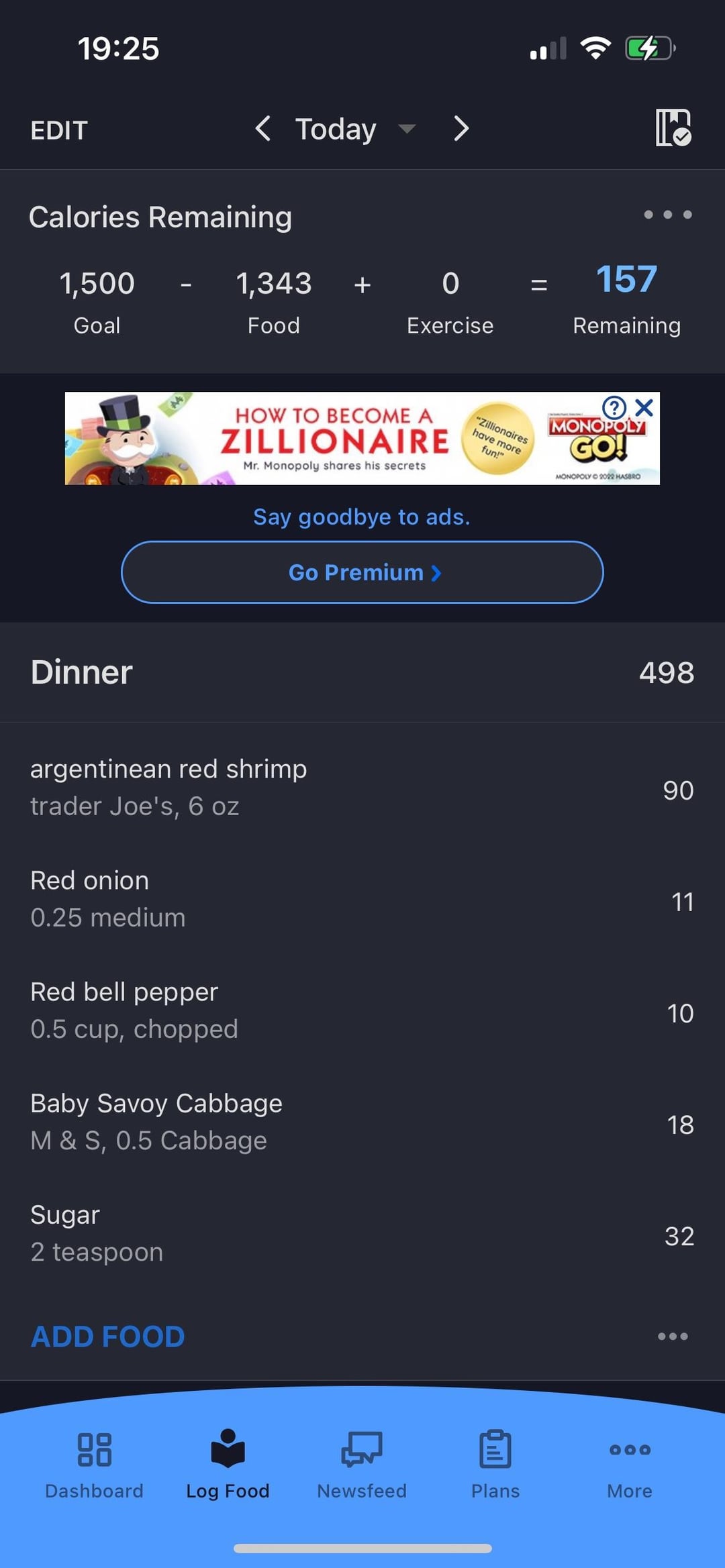Open the complete diary icon
This screenshot has height=1568, width=725.
pyautogui.click(x=673, y=127)
